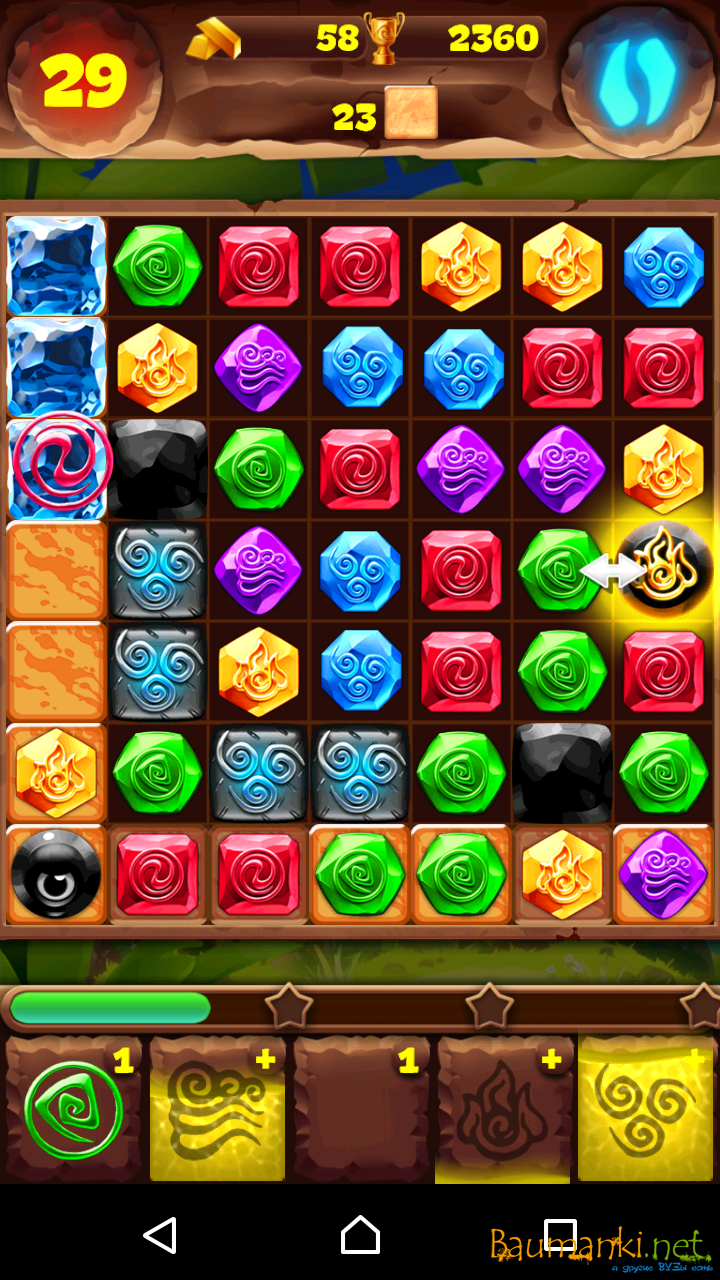Get more of the purple air-wave booster
720x1280 pixels.
[x=217, y=1109]
